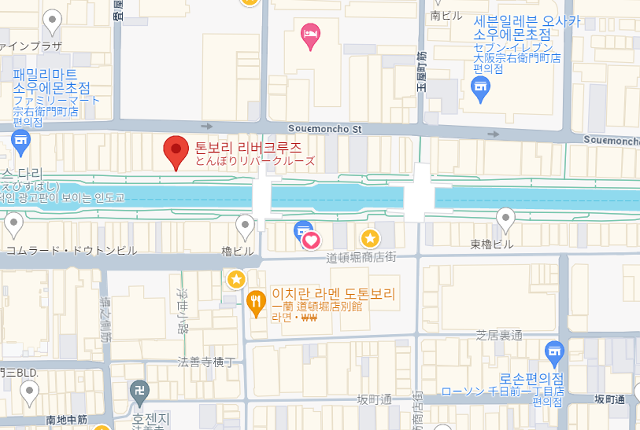Open the saved heart place marker

311,240
